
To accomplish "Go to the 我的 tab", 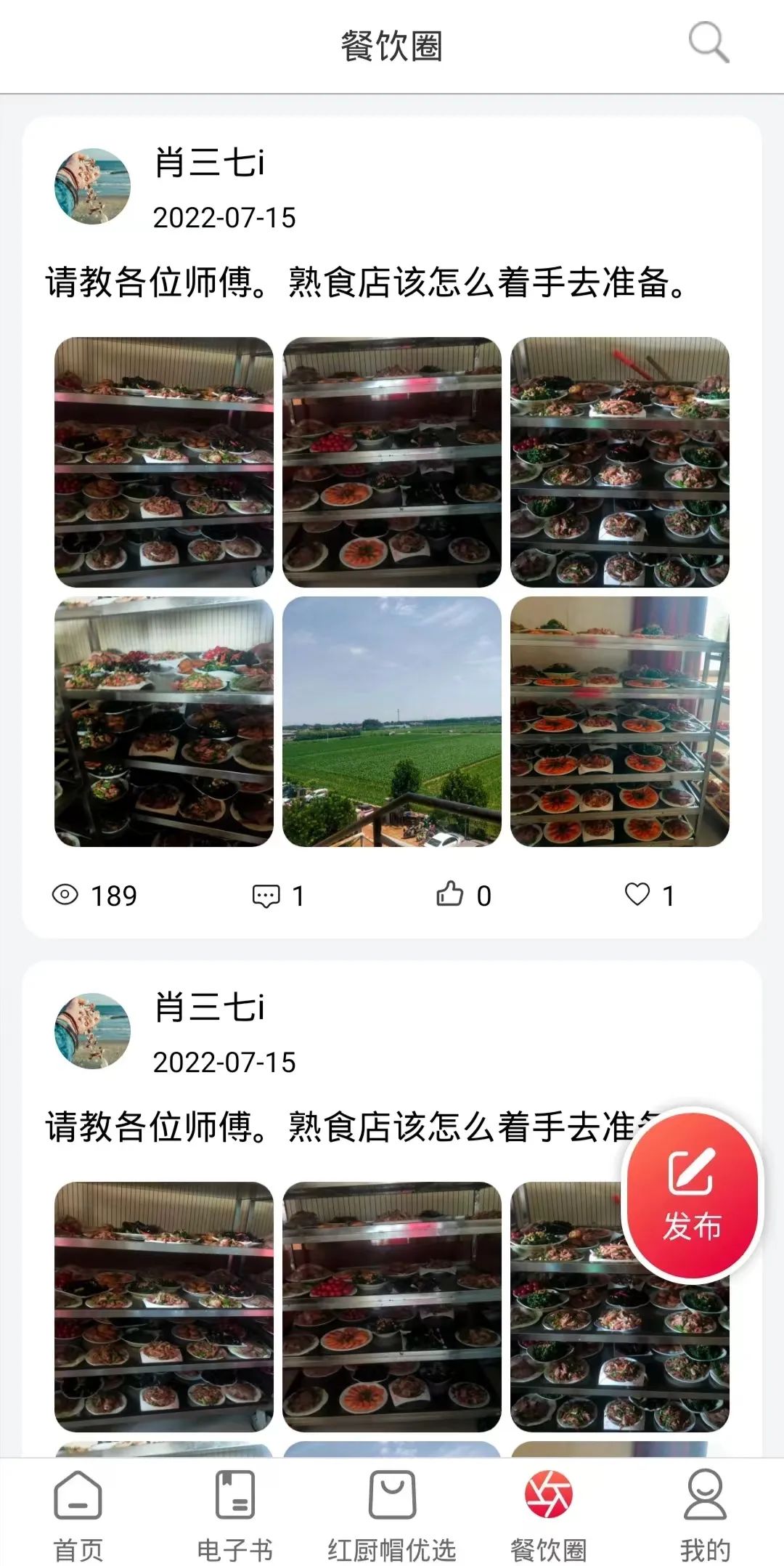I will pos(705,1515).
